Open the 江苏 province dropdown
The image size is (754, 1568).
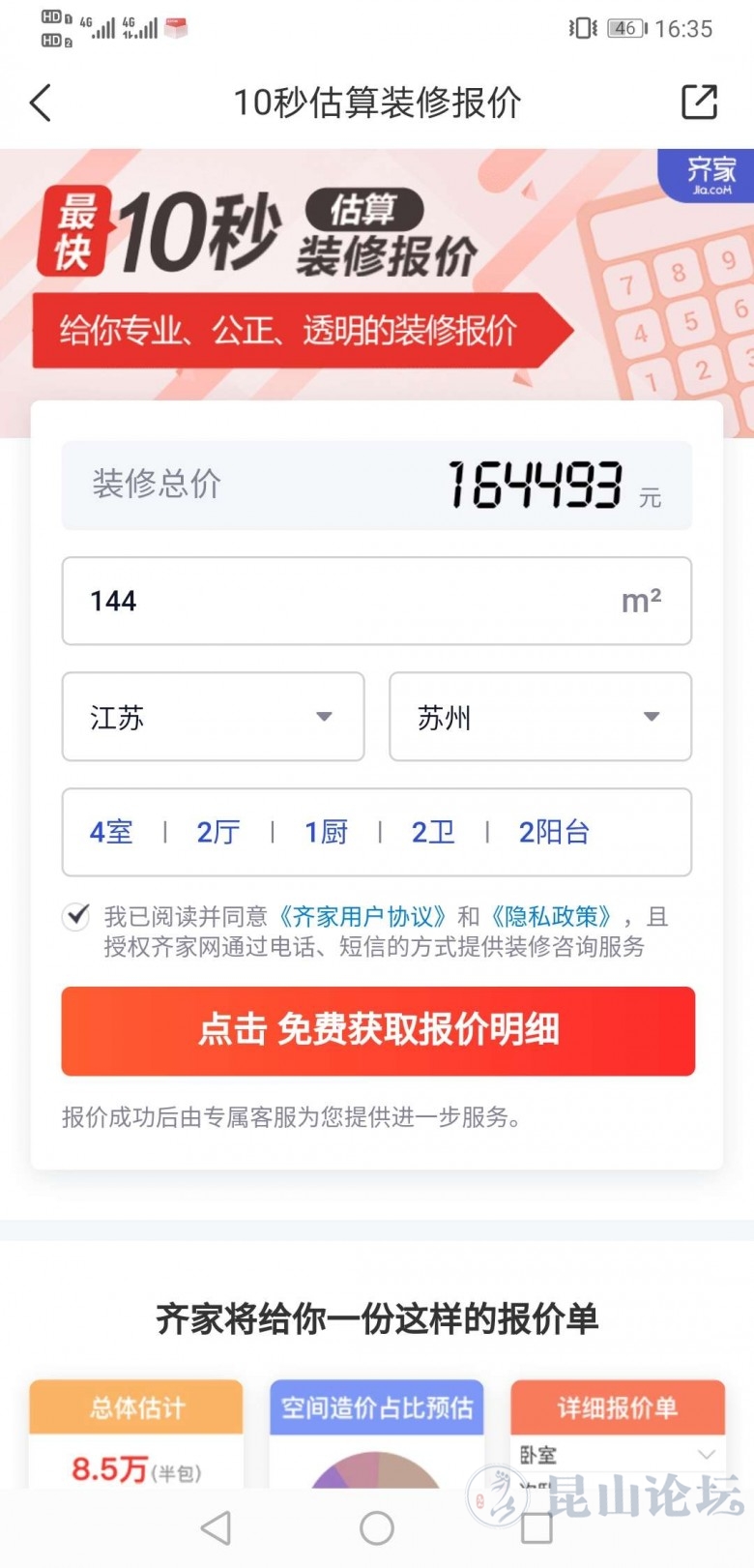click(213, 717)
